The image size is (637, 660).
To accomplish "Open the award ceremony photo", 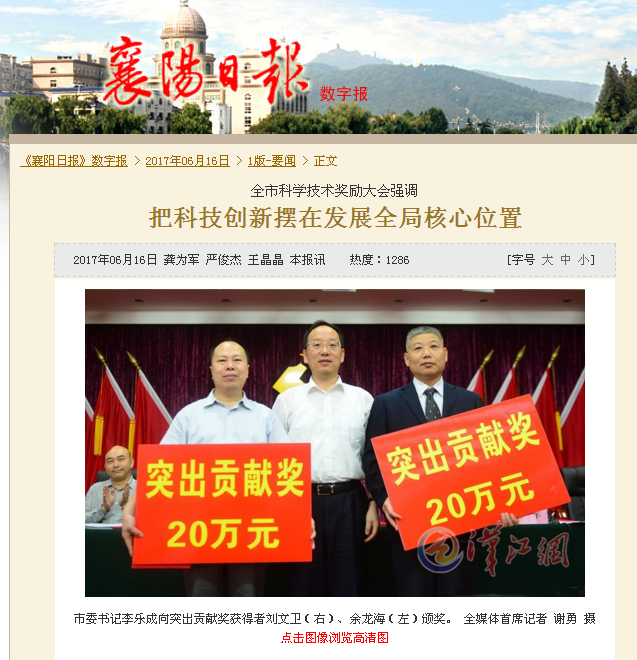I will [x=335, y=443].
